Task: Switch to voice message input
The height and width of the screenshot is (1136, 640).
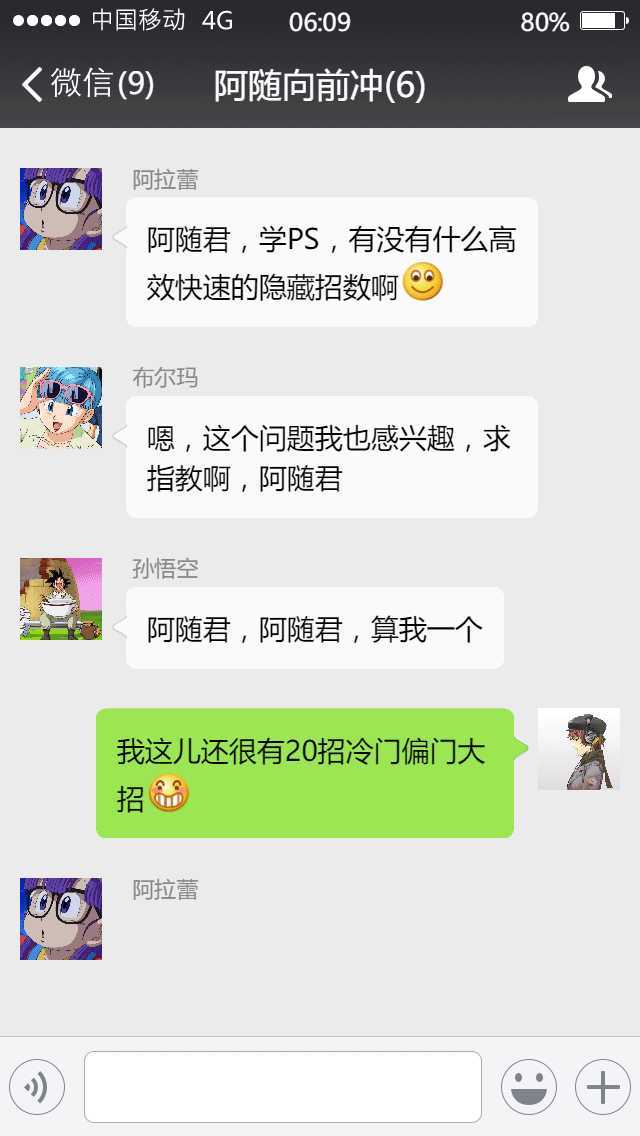Action: pyautogui.click(x=37, y=1087)
